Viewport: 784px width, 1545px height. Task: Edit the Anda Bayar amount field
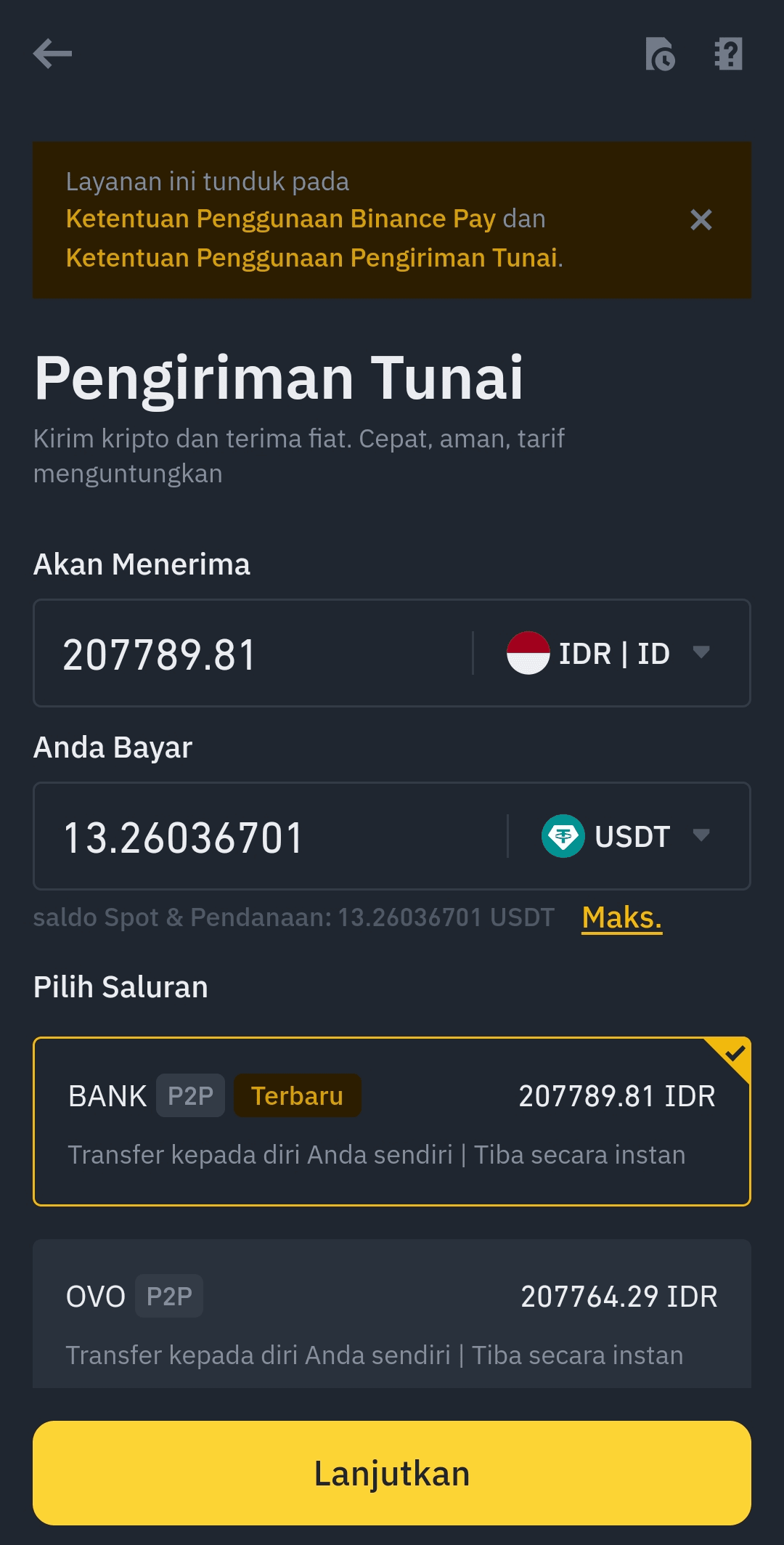[269, 837]
